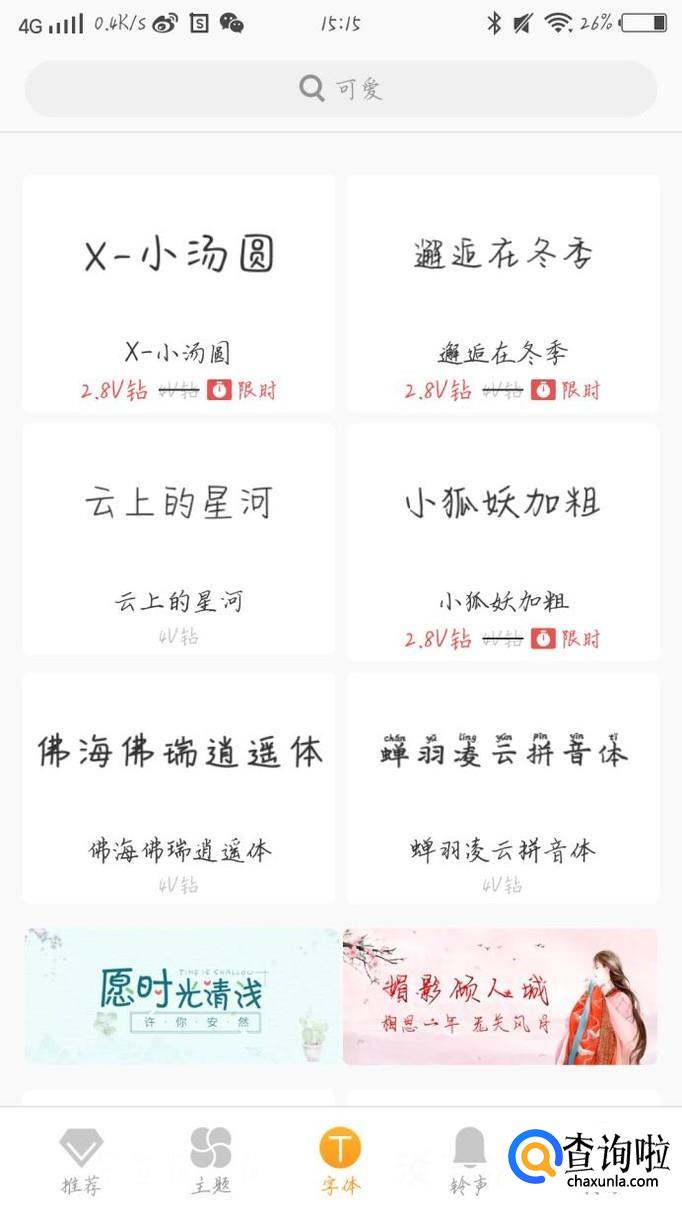
Task: Select the 云上的星河 font
Action: pos(178,540)
